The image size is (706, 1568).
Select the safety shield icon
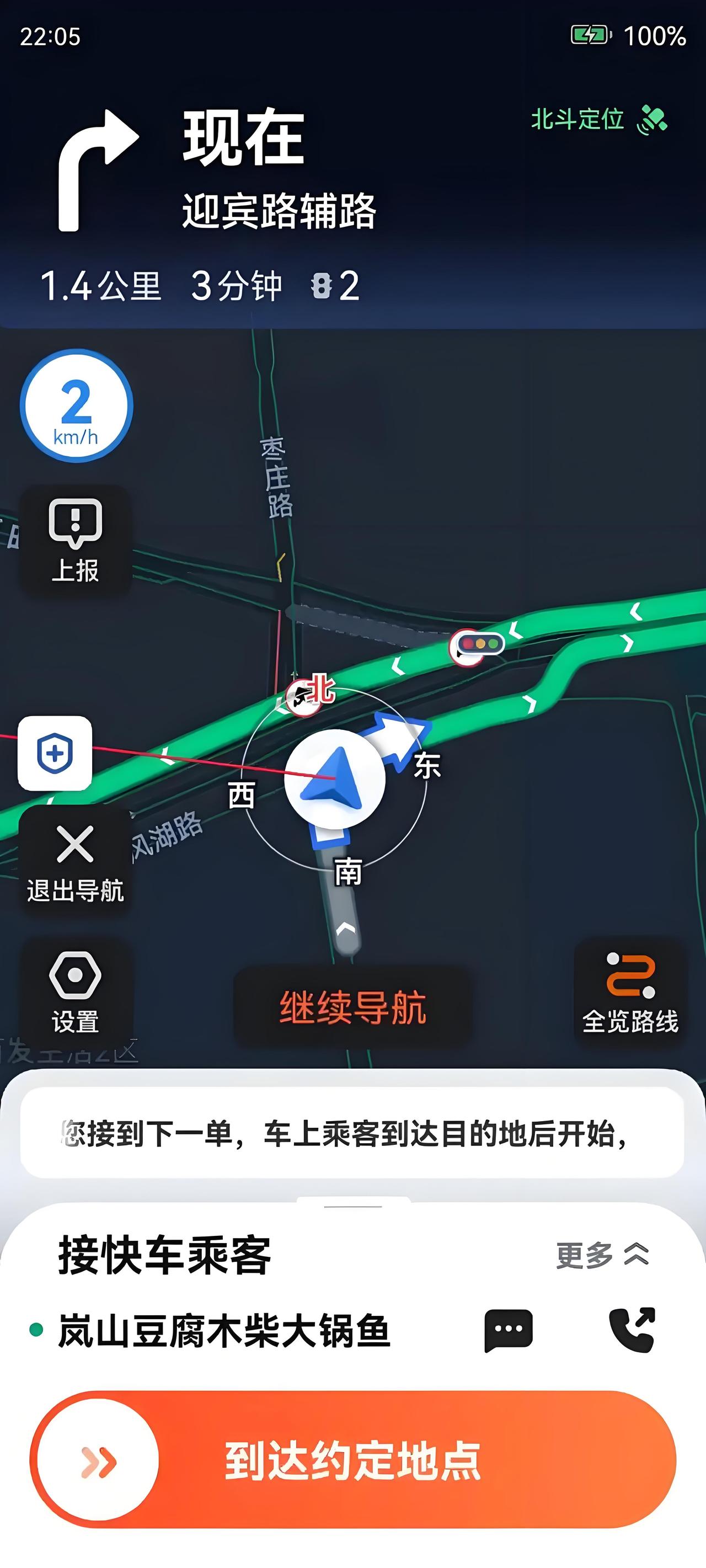coord(54,754)
